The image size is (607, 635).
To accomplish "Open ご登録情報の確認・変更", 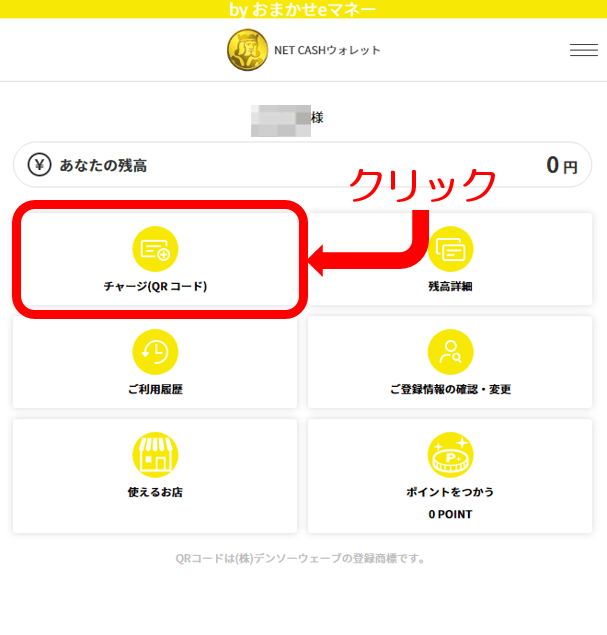I will pos(450,362).
